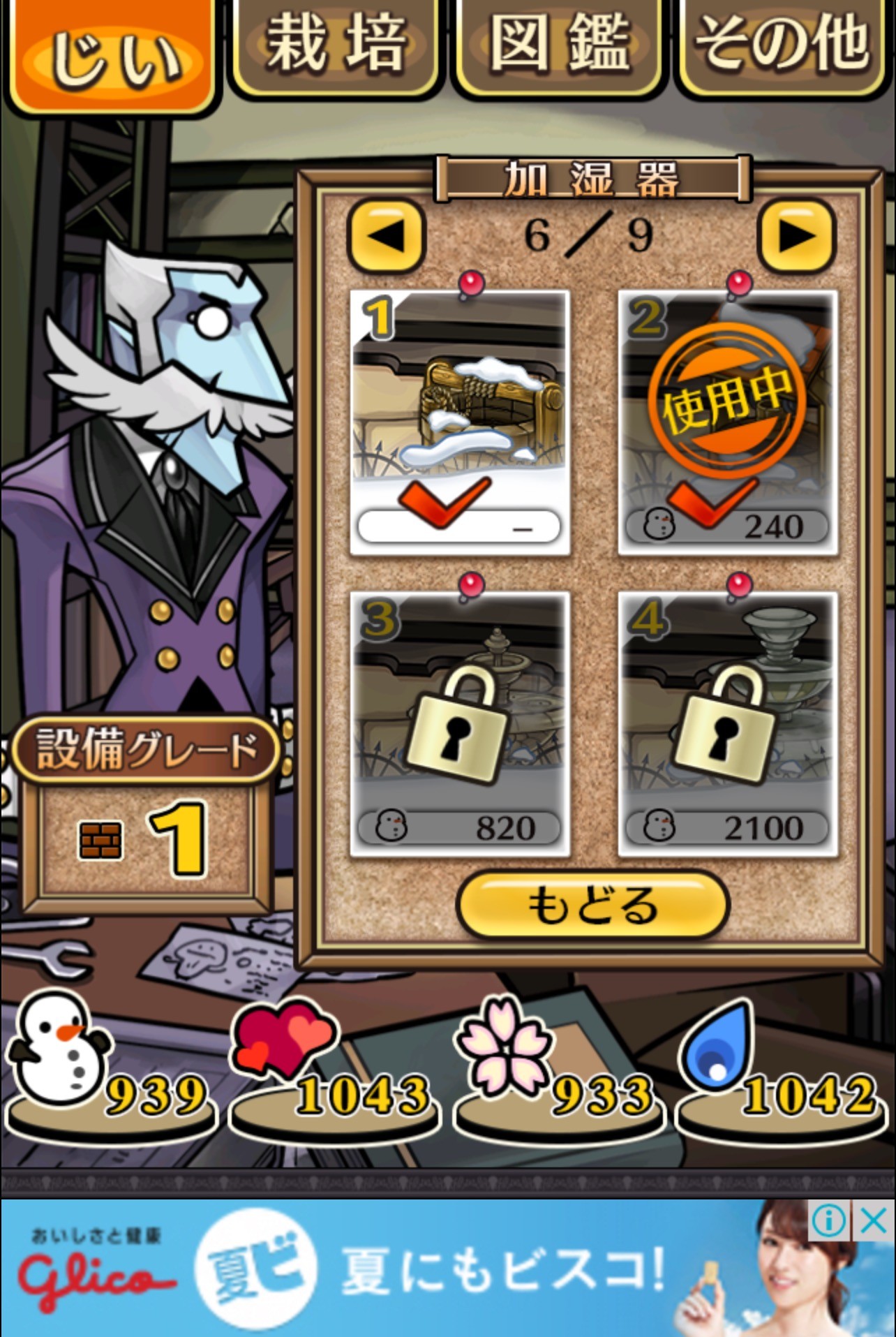Close the ad banner
The width and height of the screenshot is (896, 1337).
(873, 1220)
